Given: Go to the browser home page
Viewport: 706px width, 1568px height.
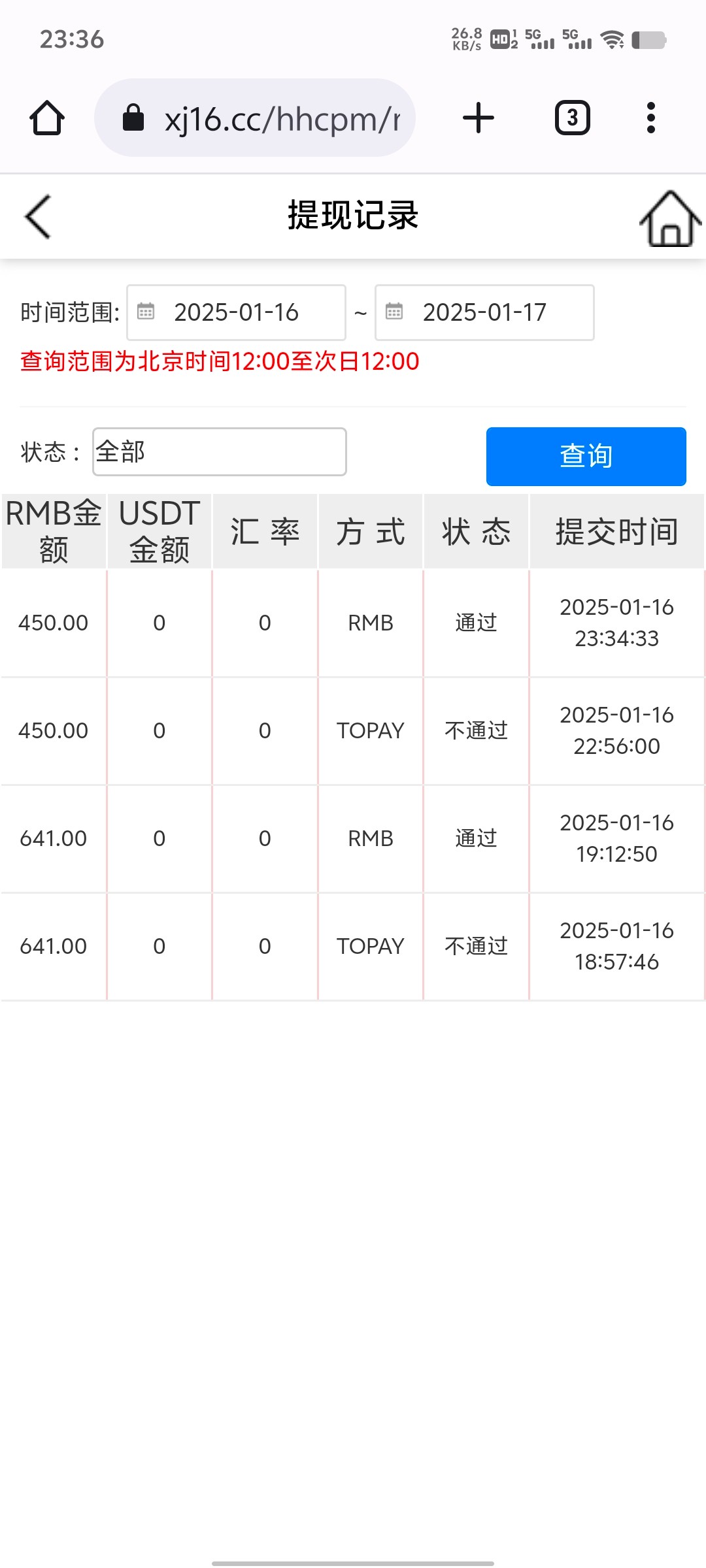Looking at the screenshot, I should [47, 118].
